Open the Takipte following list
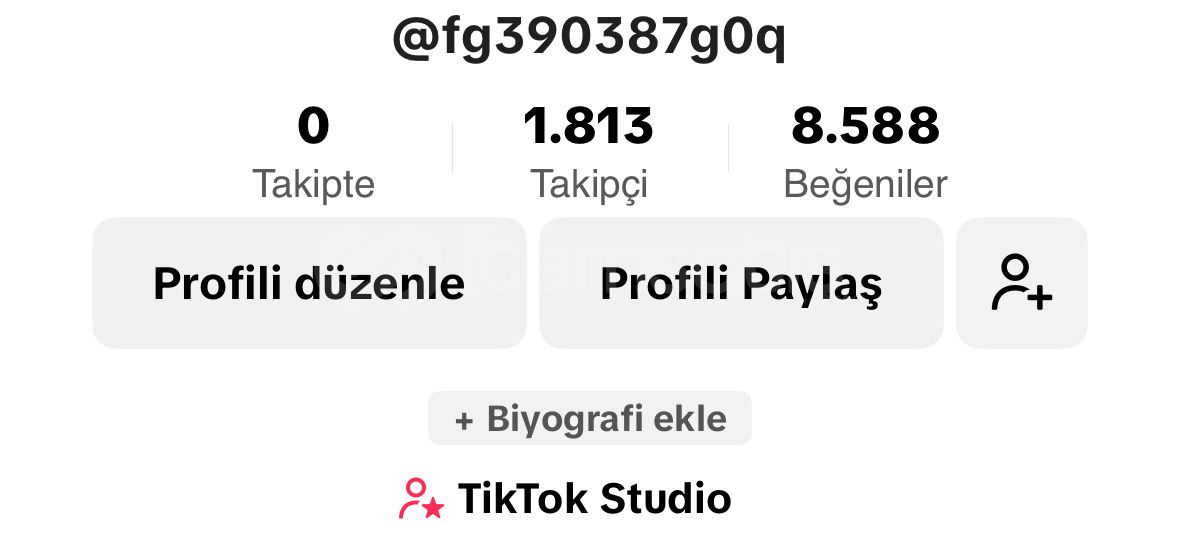Image resolution: width=1179 pixels, height=535 pixels. 313,150
